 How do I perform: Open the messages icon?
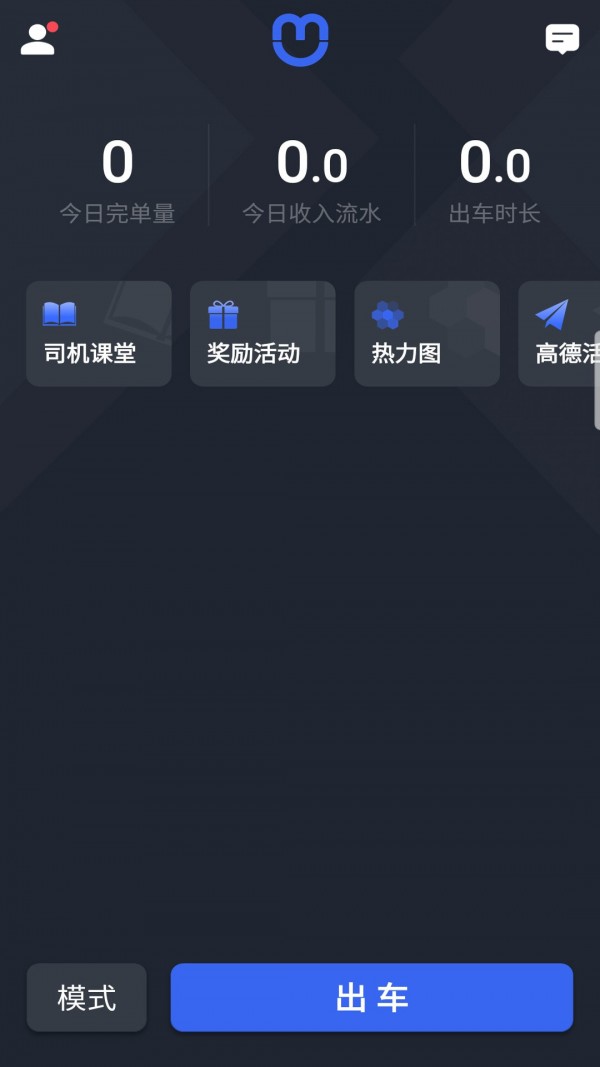tap(562, 39)
